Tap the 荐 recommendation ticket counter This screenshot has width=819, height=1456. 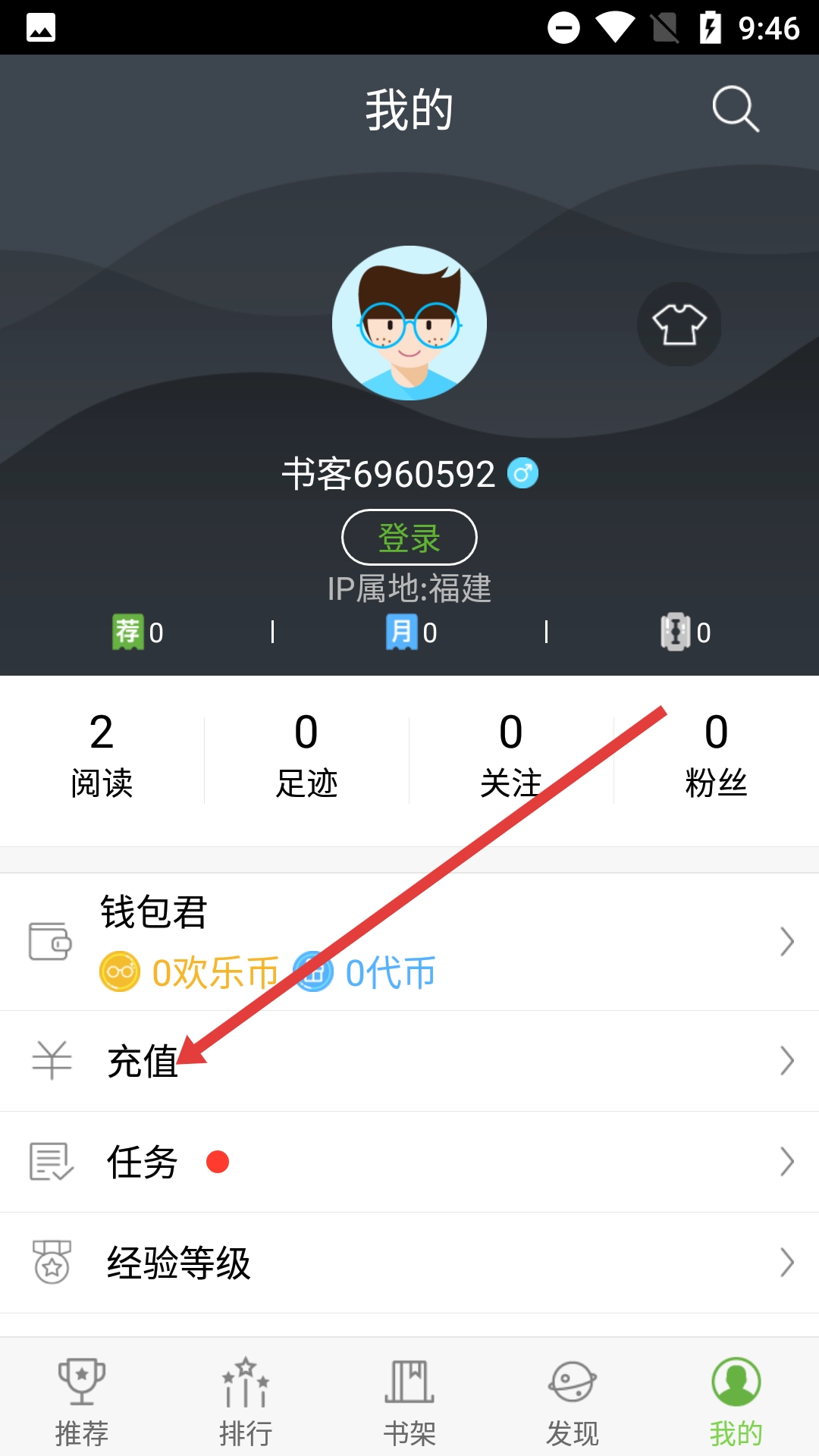tap(137, 632)
